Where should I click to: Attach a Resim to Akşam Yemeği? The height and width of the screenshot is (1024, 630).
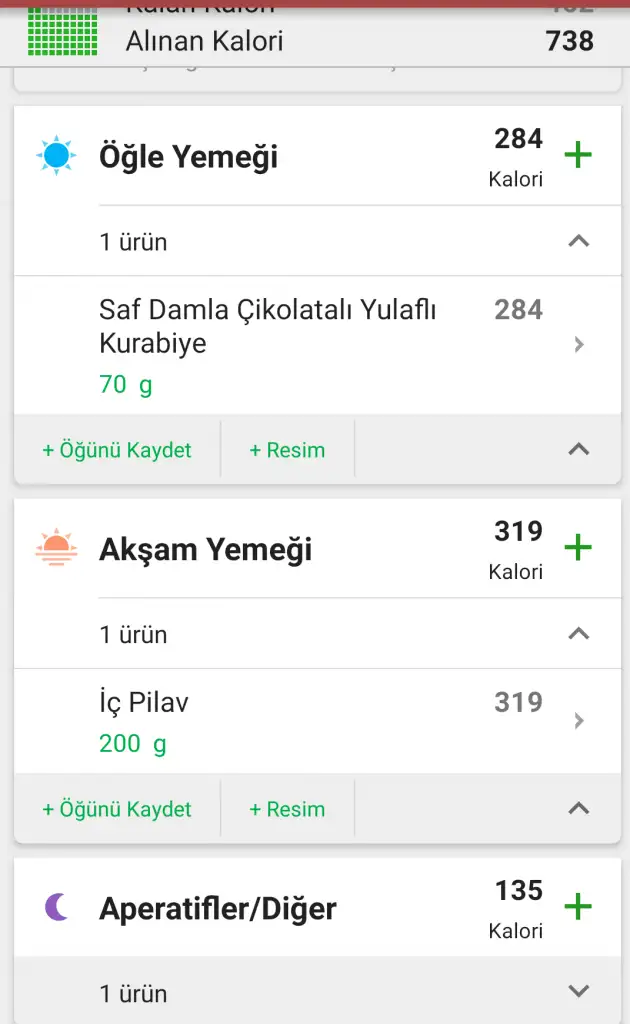[287, 809]
